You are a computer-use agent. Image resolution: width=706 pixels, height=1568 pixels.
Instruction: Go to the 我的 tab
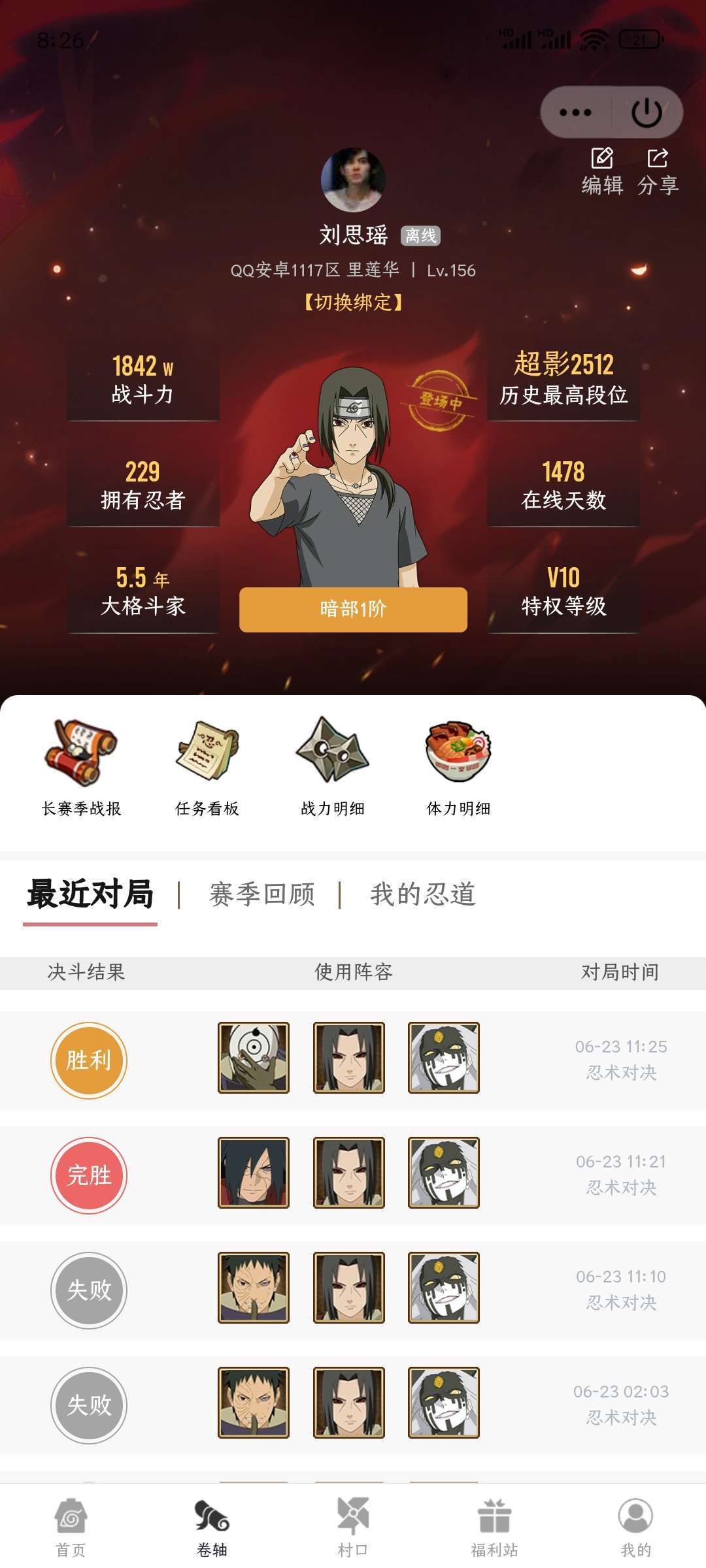[635, 1527]
